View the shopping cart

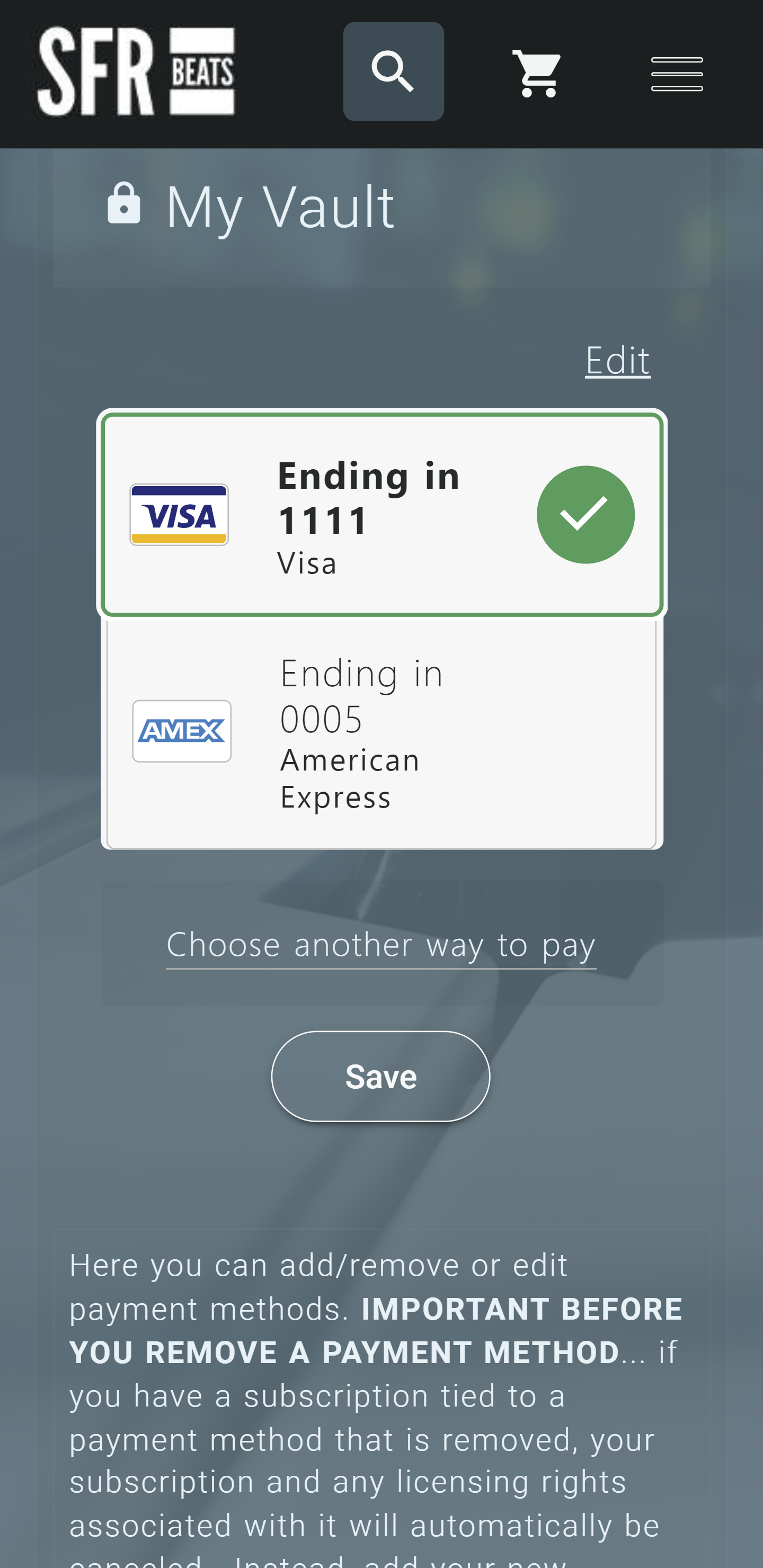point(536,74)
